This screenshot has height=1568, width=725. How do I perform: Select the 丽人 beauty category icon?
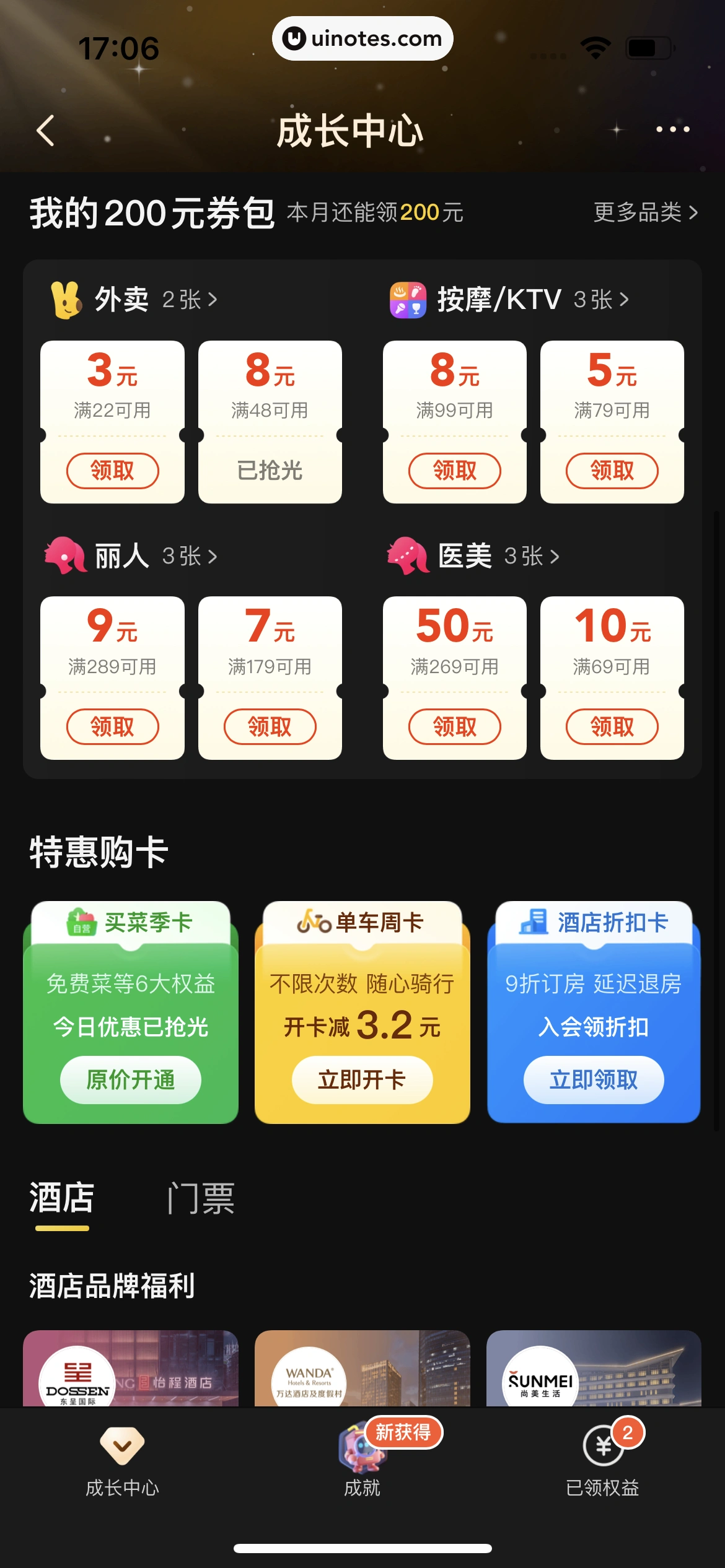coord(64,556)
